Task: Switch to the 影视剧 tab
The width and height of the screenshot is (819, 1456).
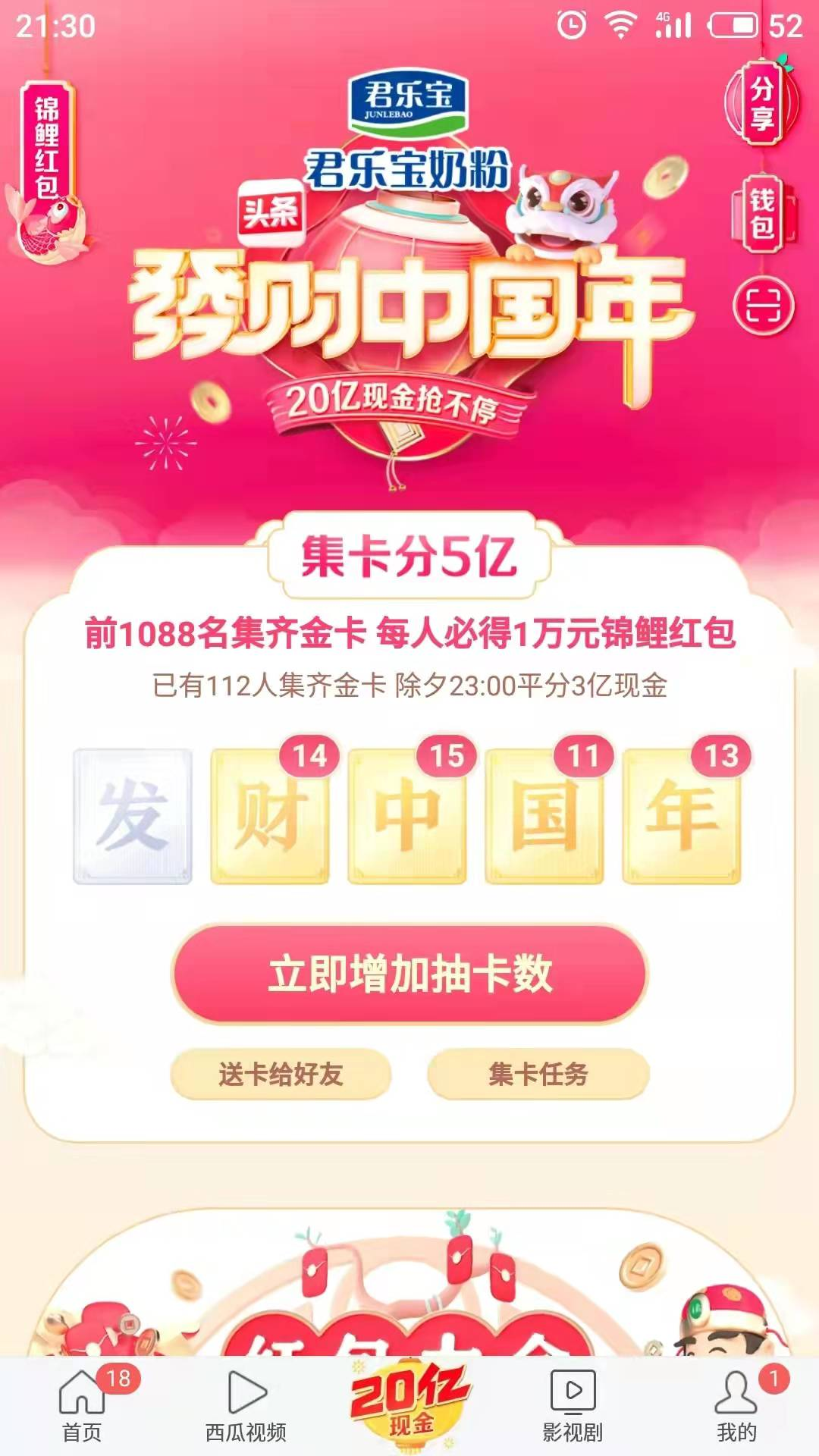Action: [573, 1404]
